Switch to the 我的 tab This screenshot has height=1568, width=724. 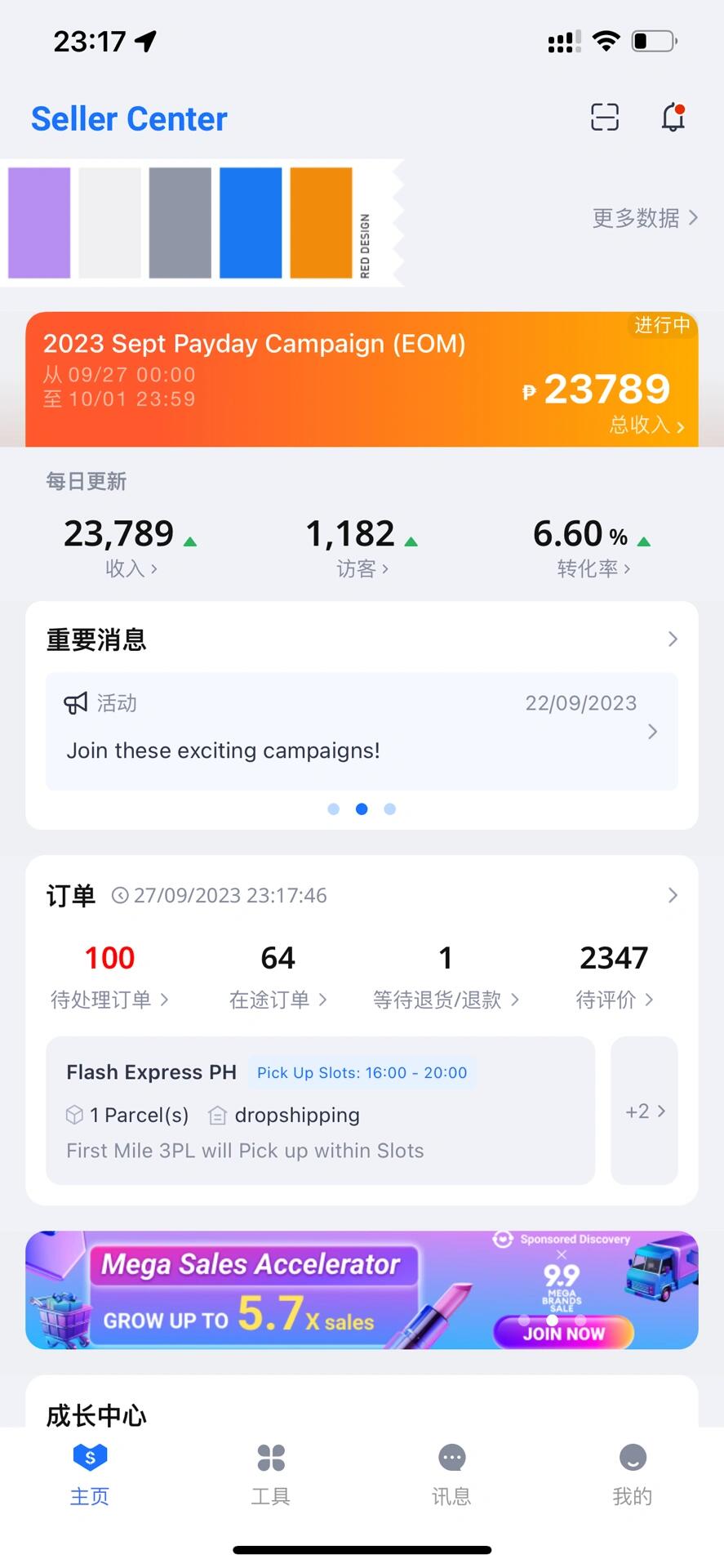(x=632, y=1475)
